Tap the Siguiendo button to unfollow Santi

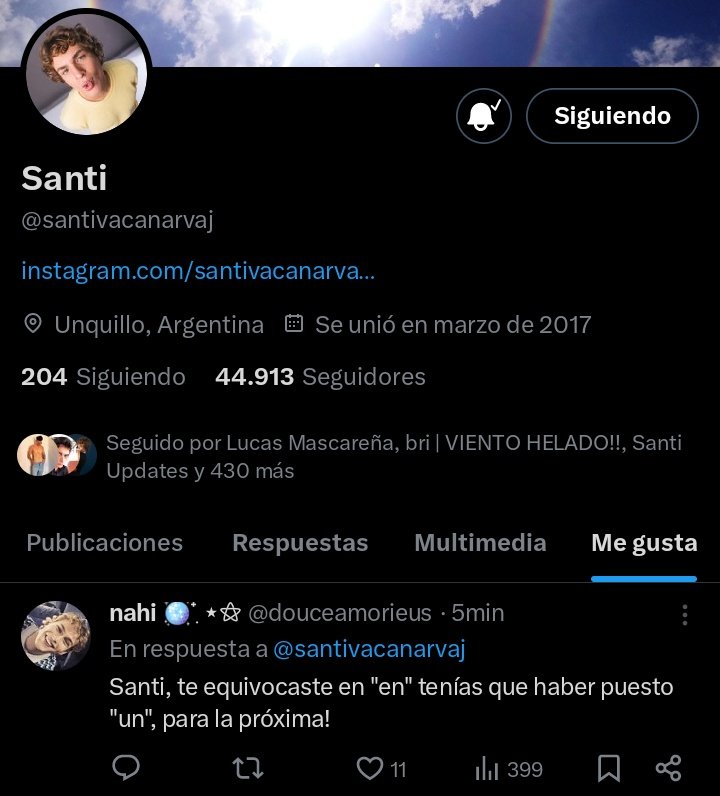click(x=612, y=116)
